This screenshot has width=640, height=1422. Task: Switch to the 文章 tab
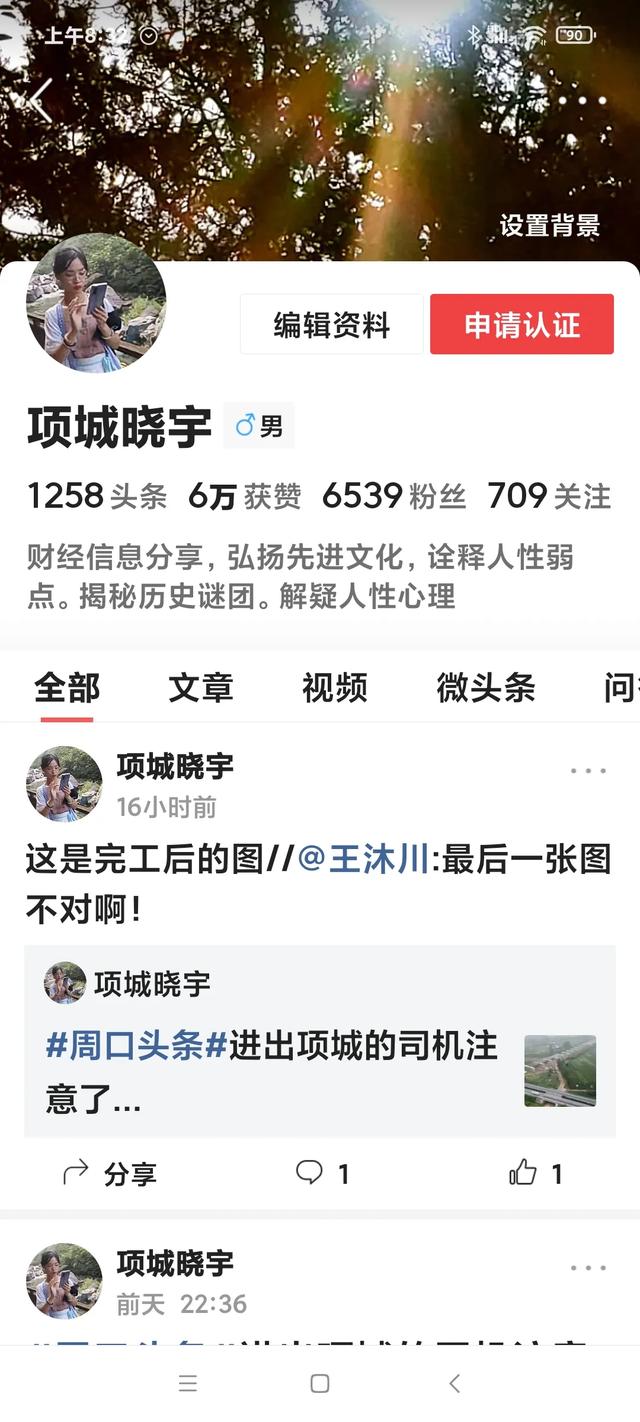pos(201,688)
